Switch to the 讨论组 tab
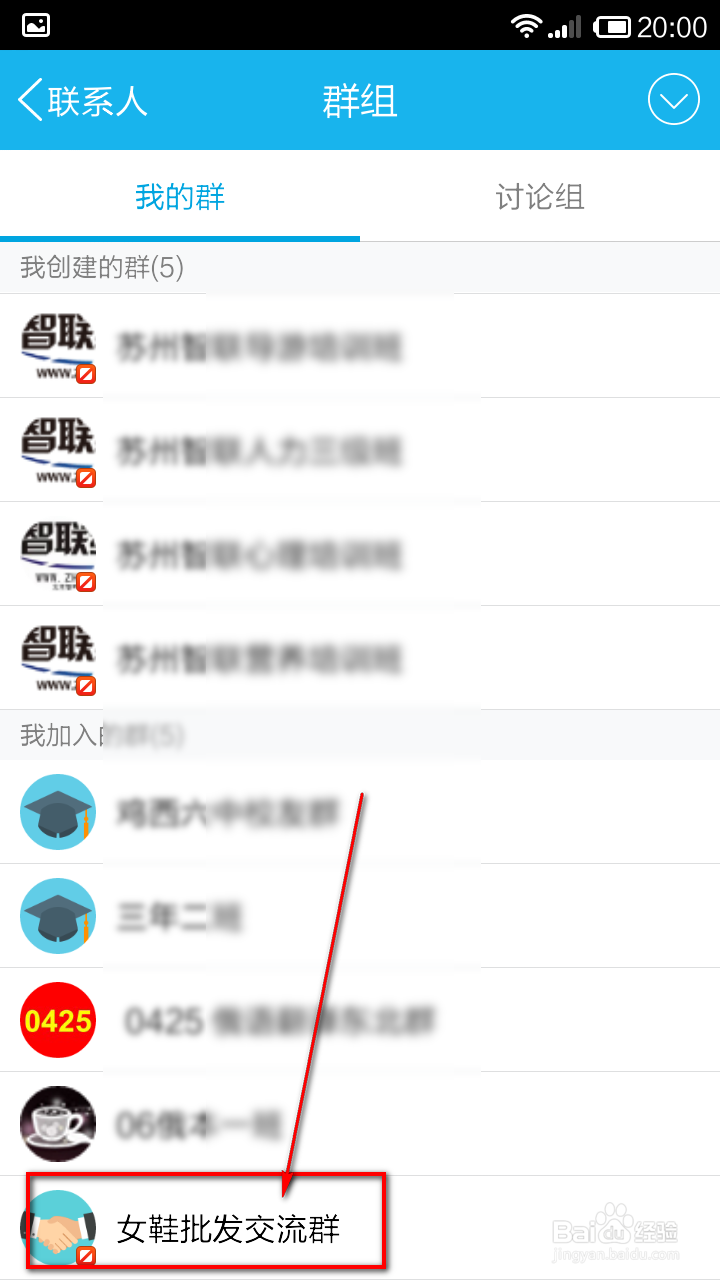The height and width of the screenshot is (1280, 720). pyautogui.click(x=539, y=197)
